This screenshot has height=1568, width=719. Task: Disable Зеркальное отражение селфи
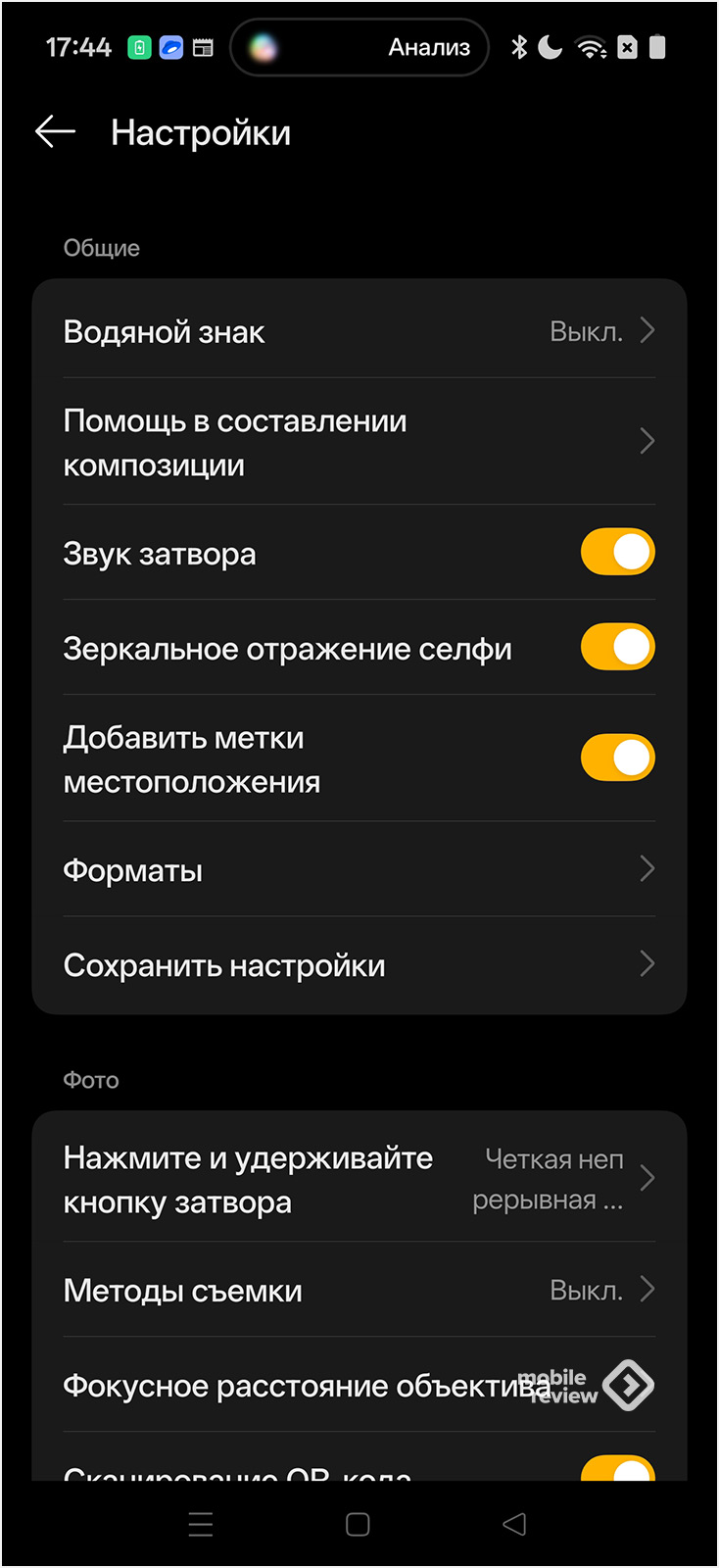pyautogui.click(x=617, y=648)
